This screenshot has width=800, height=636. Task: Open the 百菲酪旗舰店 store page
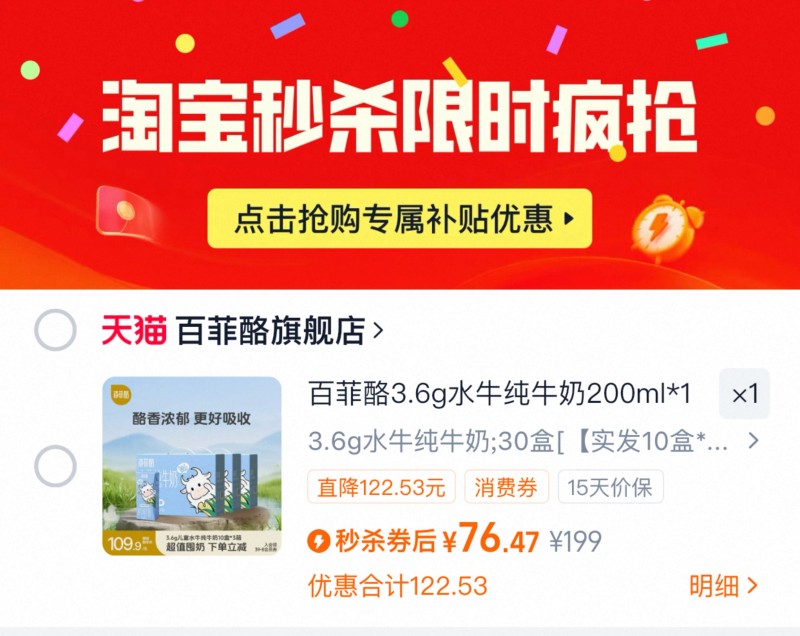point(270,330)
